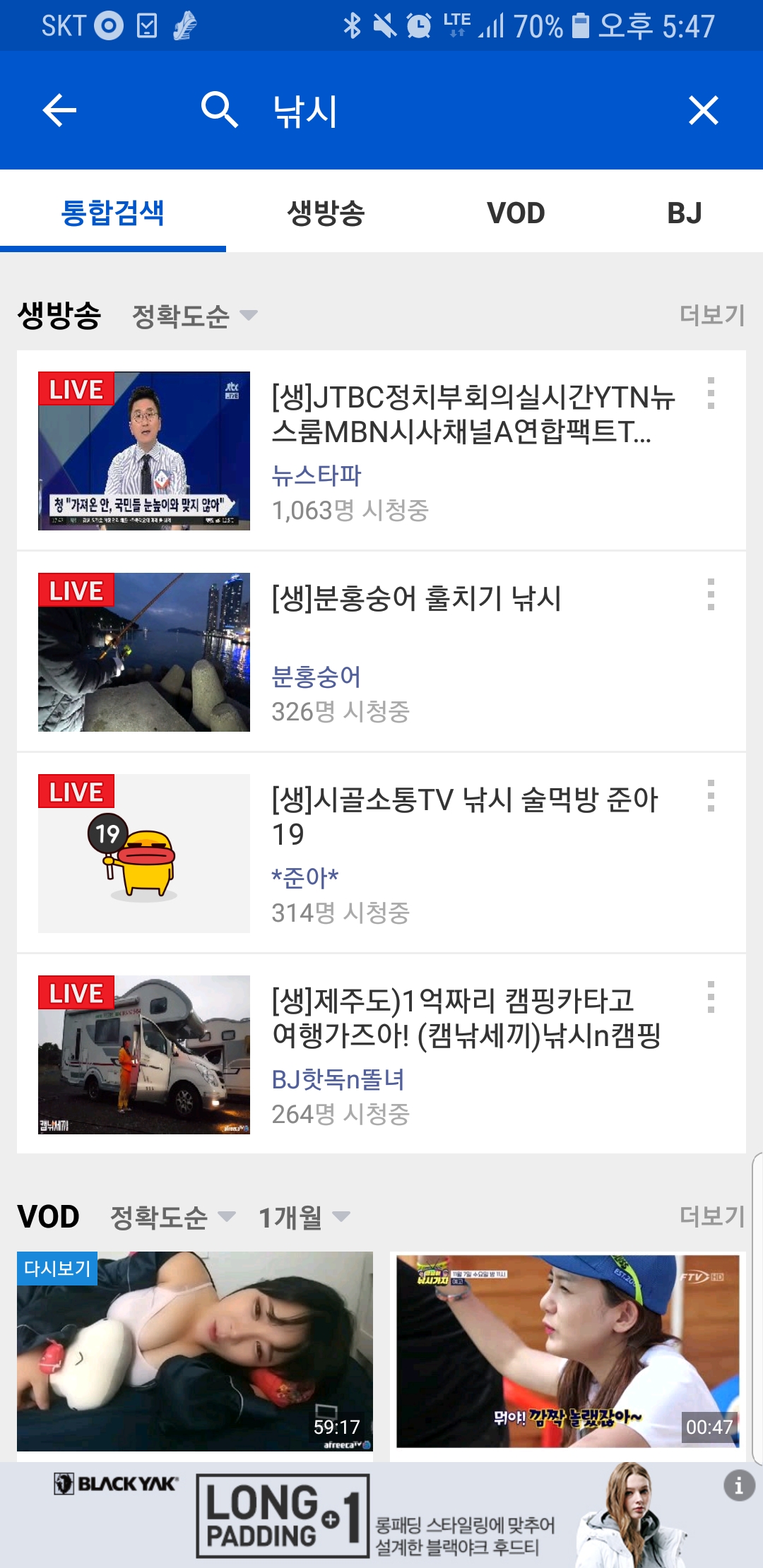Screen dimensions: 763x1568
Task: Clear the 낚시 search text
Action: pos(703,110)
